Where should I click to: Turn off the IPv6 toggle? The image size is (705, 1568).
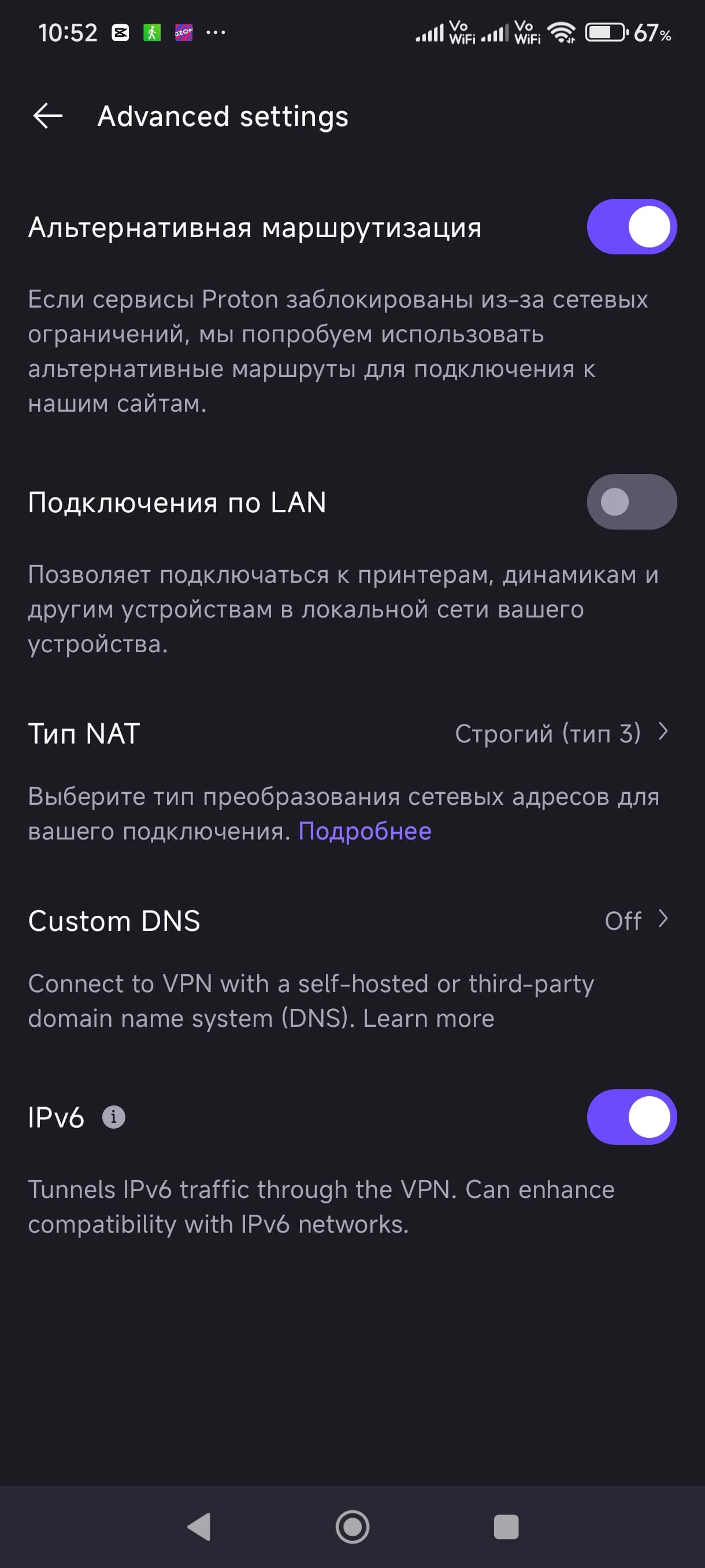632,1117
